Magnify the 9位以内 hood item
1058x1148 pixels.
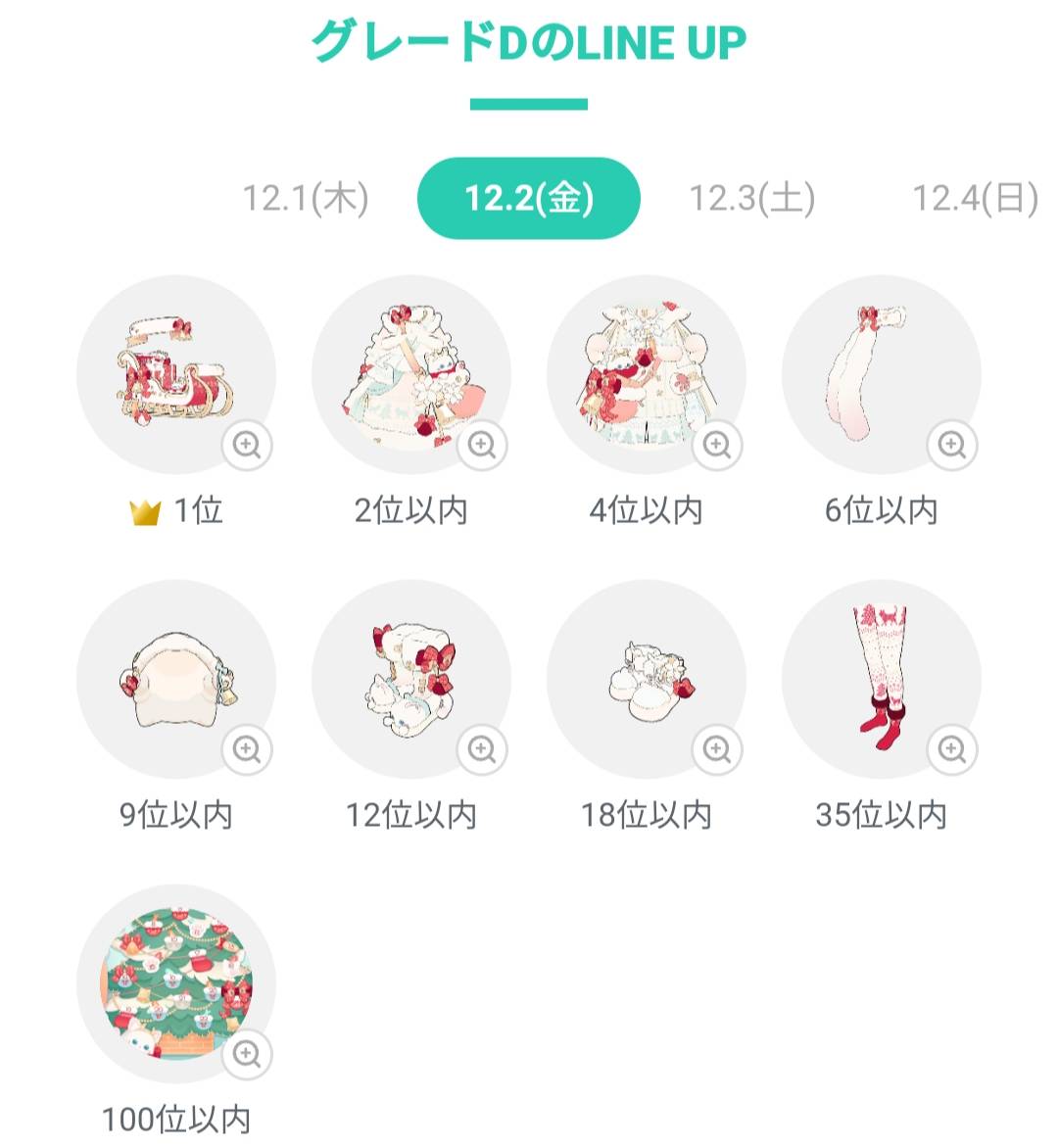click(247, 750)
